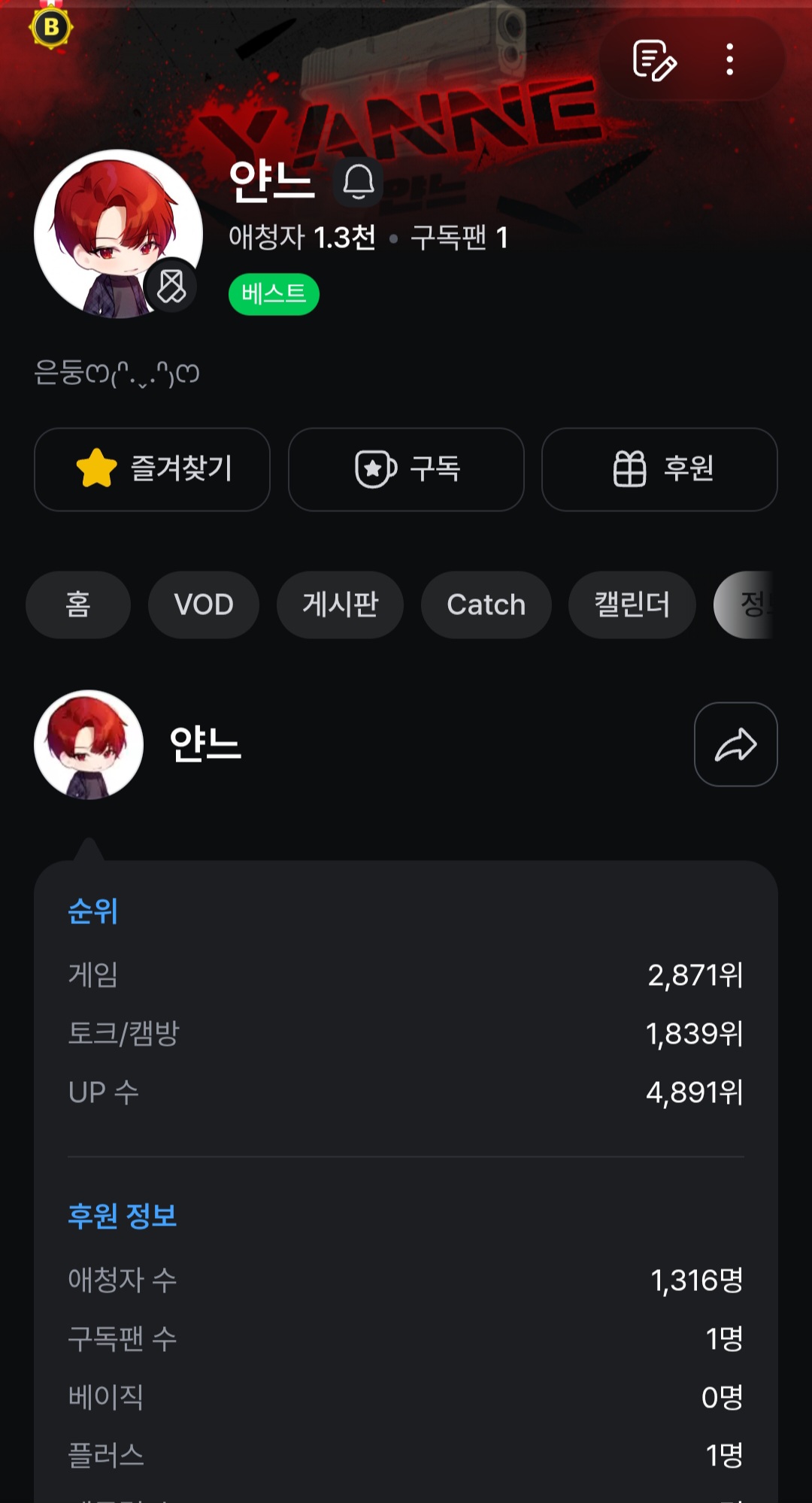The width and height of the screenshot is (812, 1503).
Task: Select the Catch tab
Action: pos(486,605)
